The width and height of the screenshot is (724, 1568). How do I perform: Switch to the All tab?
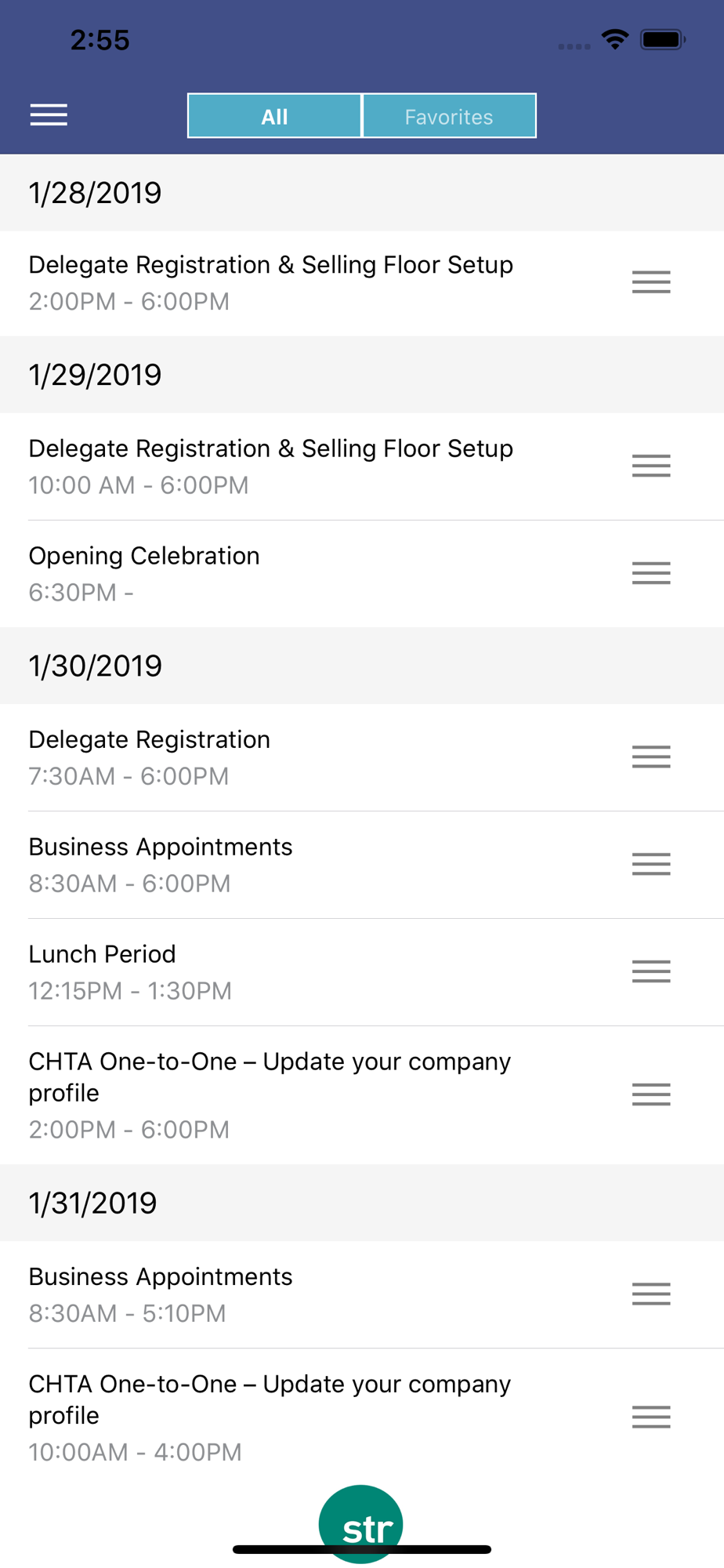pos(274,116)
